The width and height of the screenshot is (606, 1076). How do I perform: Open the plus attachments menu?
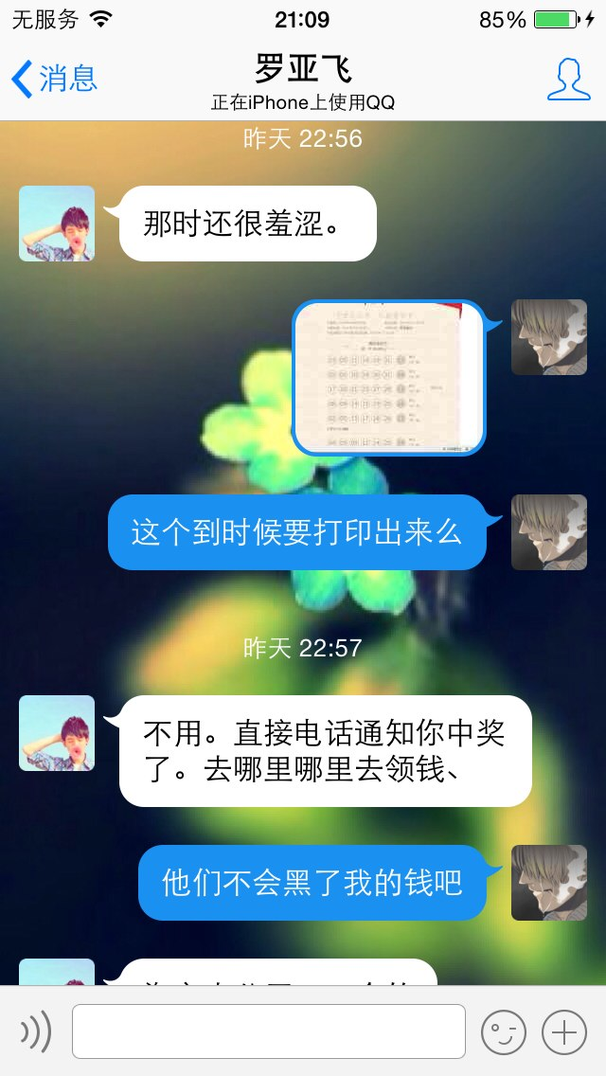tap(564, 1031)
